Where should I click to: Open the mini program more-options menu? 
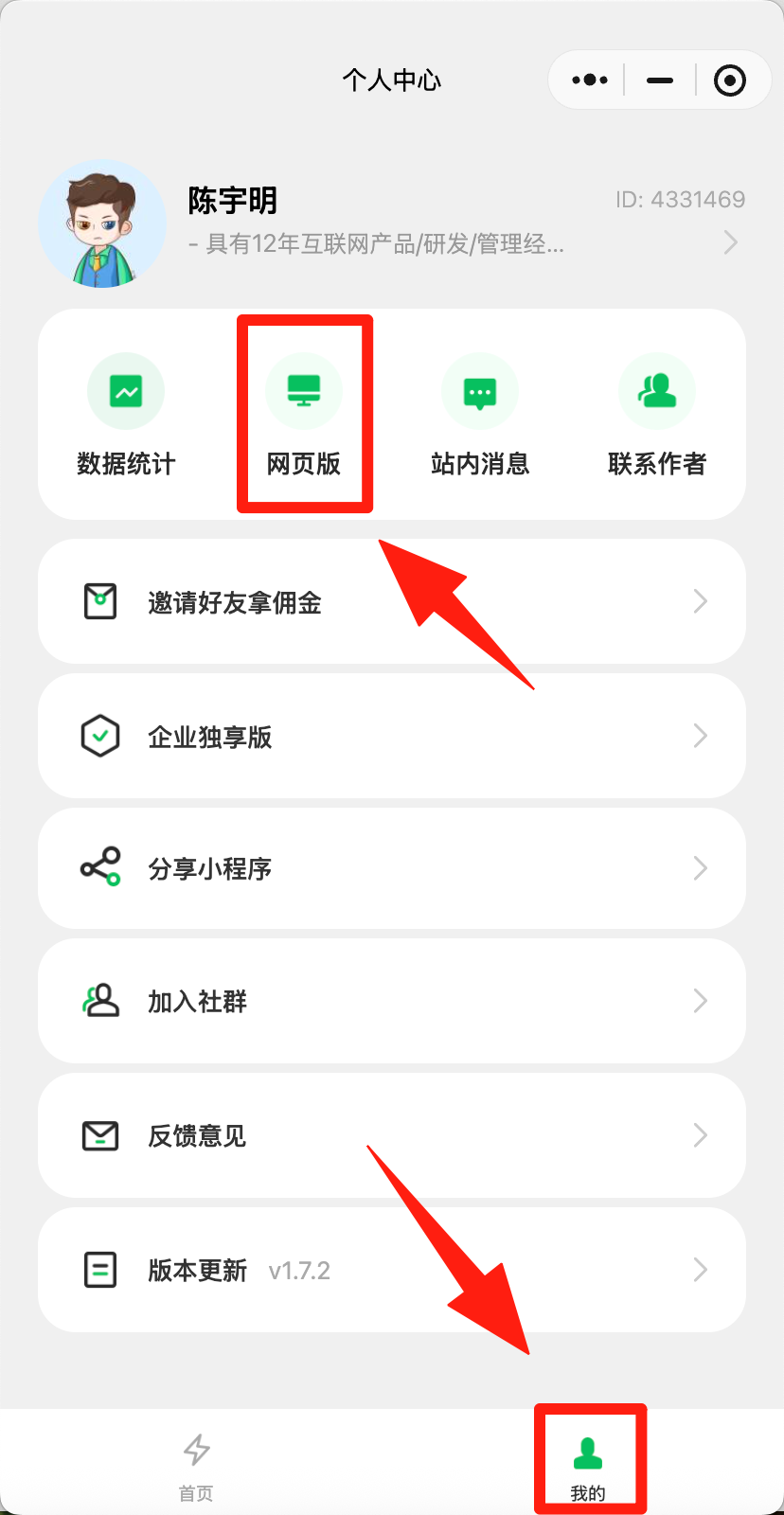pyautogui.click(x=589, y=80)
